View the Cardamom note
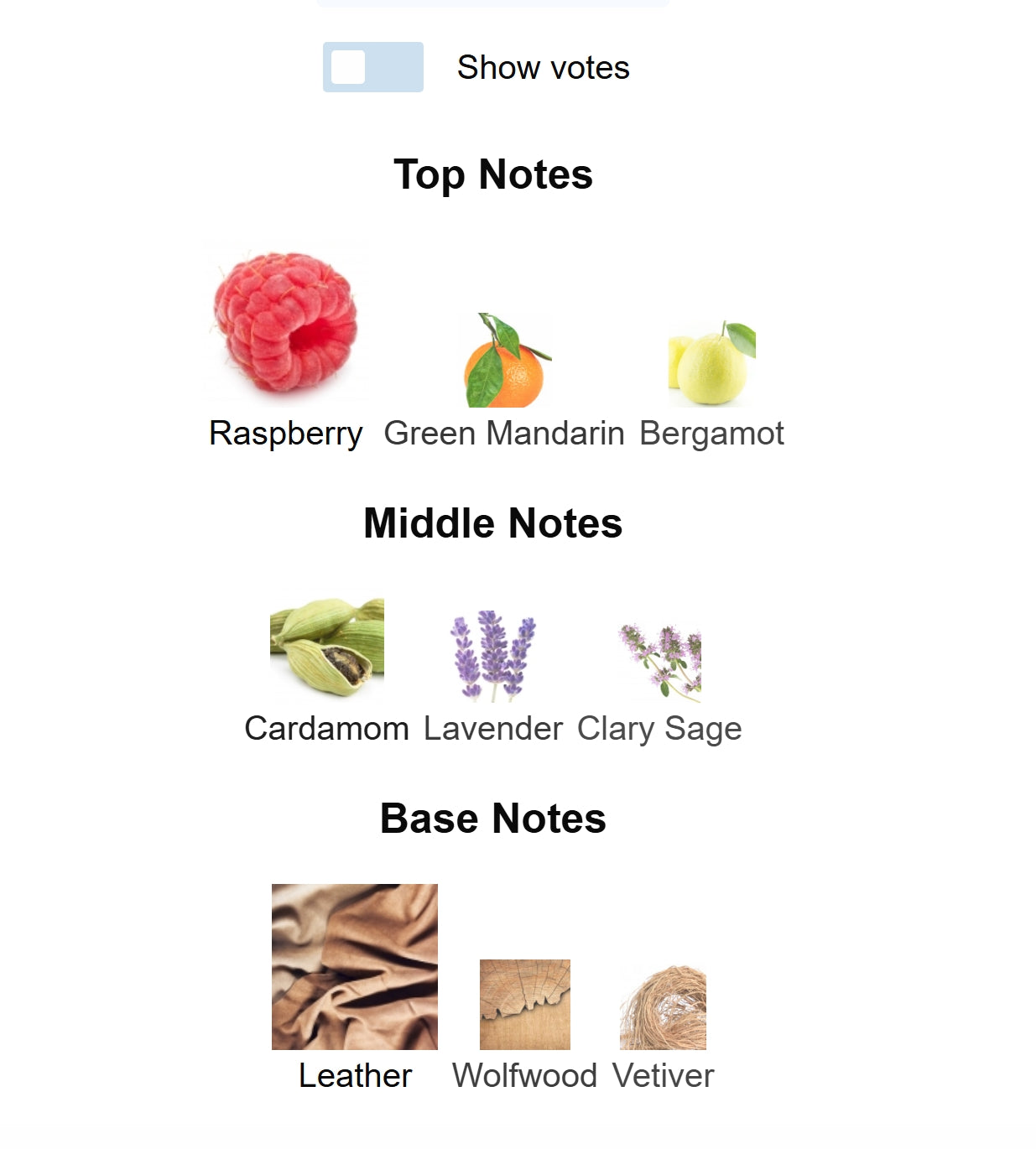This screenshot has width=1036, height=1149. [x=326, y=649]
